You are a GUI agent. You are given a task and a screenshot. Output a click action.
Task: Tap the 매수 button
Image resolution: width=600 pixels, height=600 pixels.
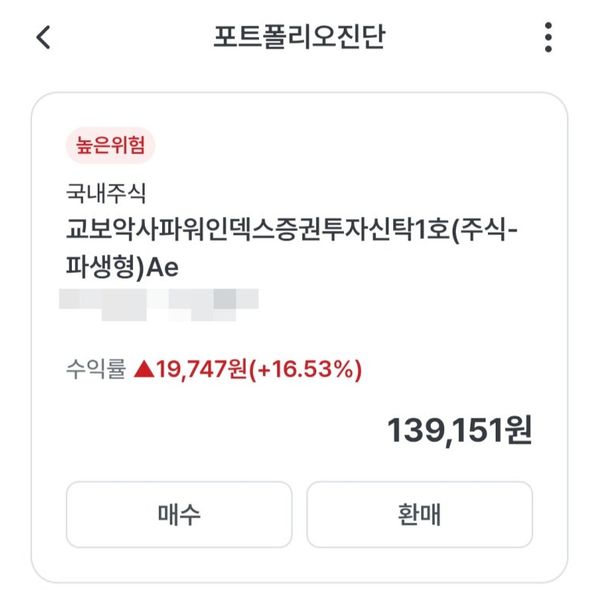179,515
